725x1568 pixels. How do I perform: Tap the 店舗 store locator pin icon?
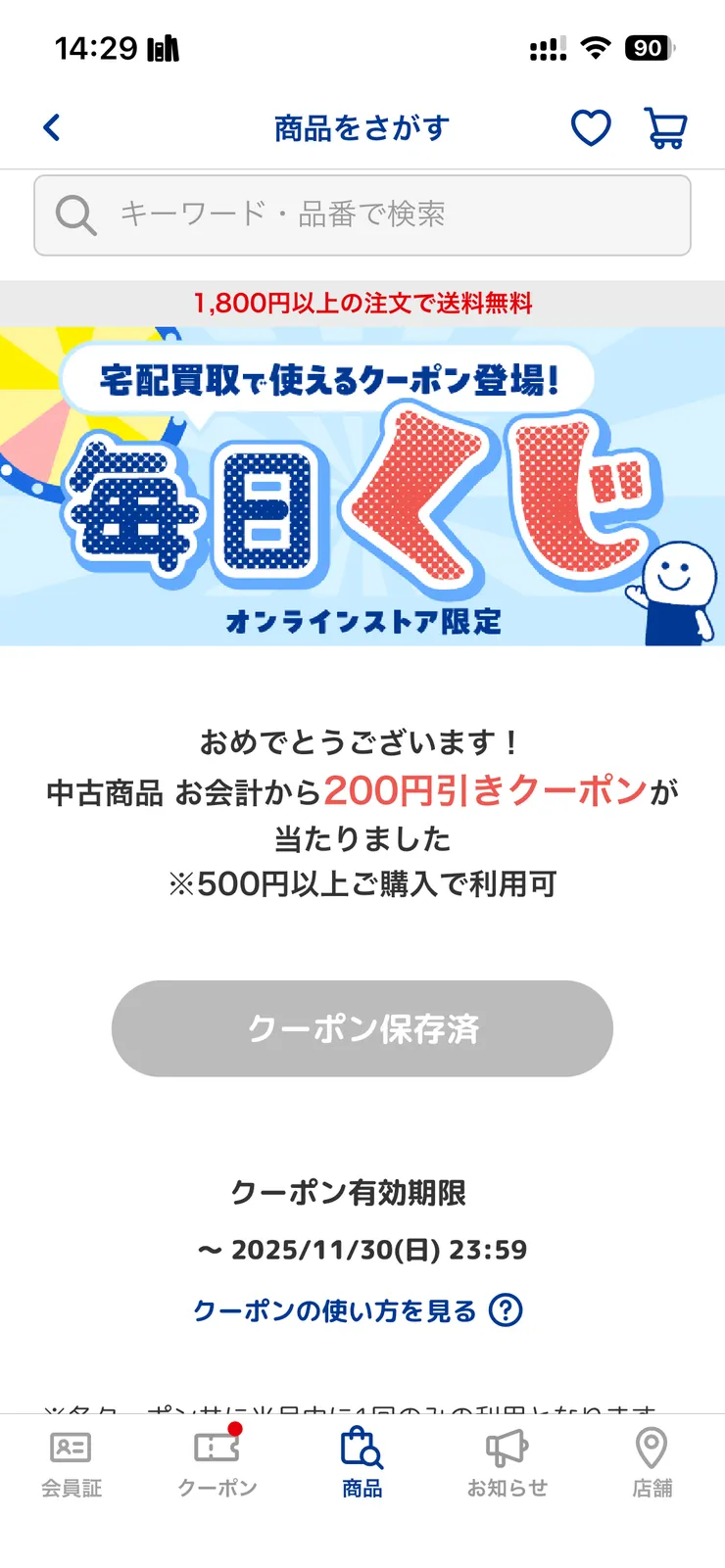pos(650,1446)
